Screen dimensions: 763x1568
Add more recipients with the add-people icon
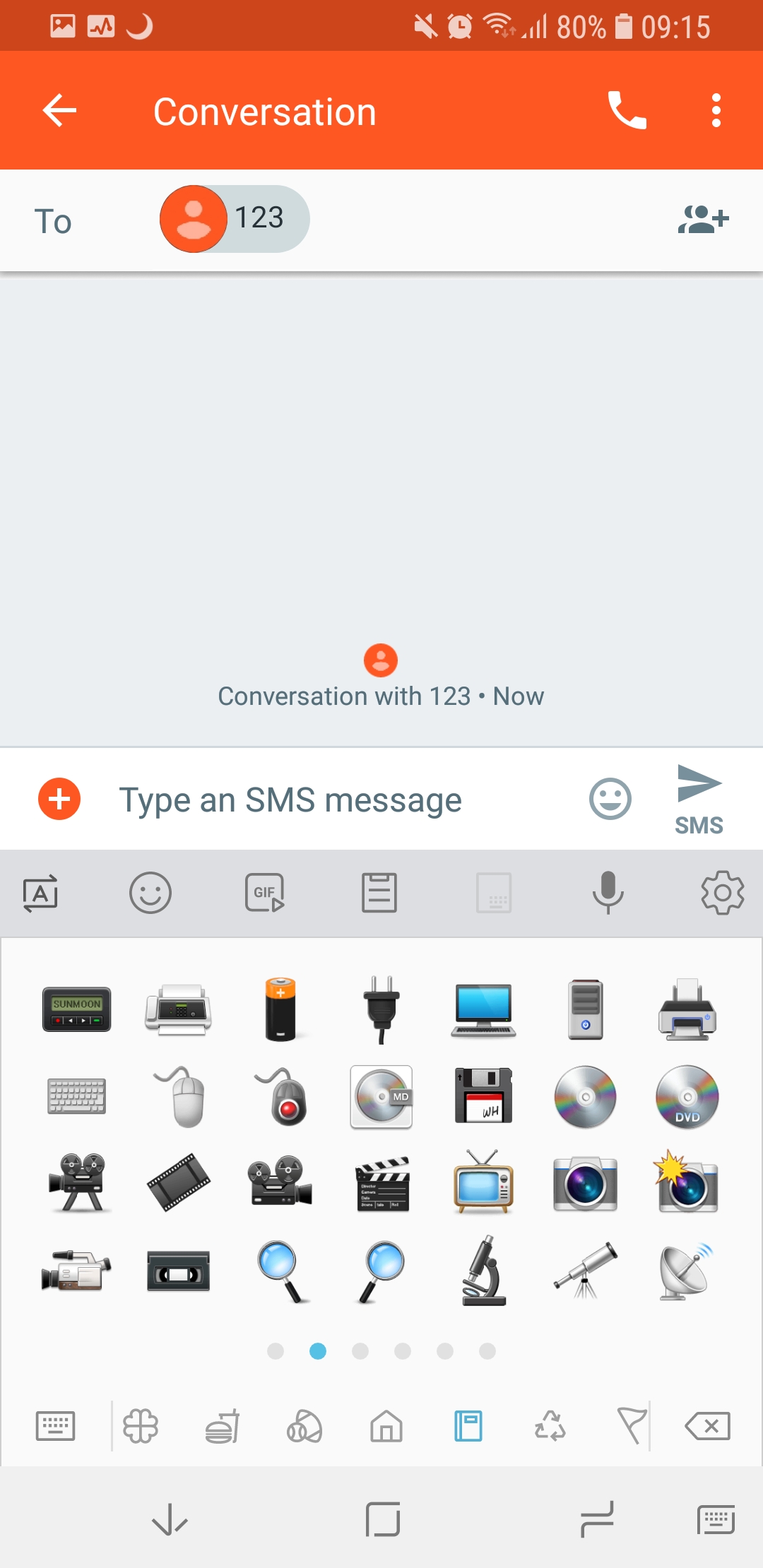[x=703, y=219]
